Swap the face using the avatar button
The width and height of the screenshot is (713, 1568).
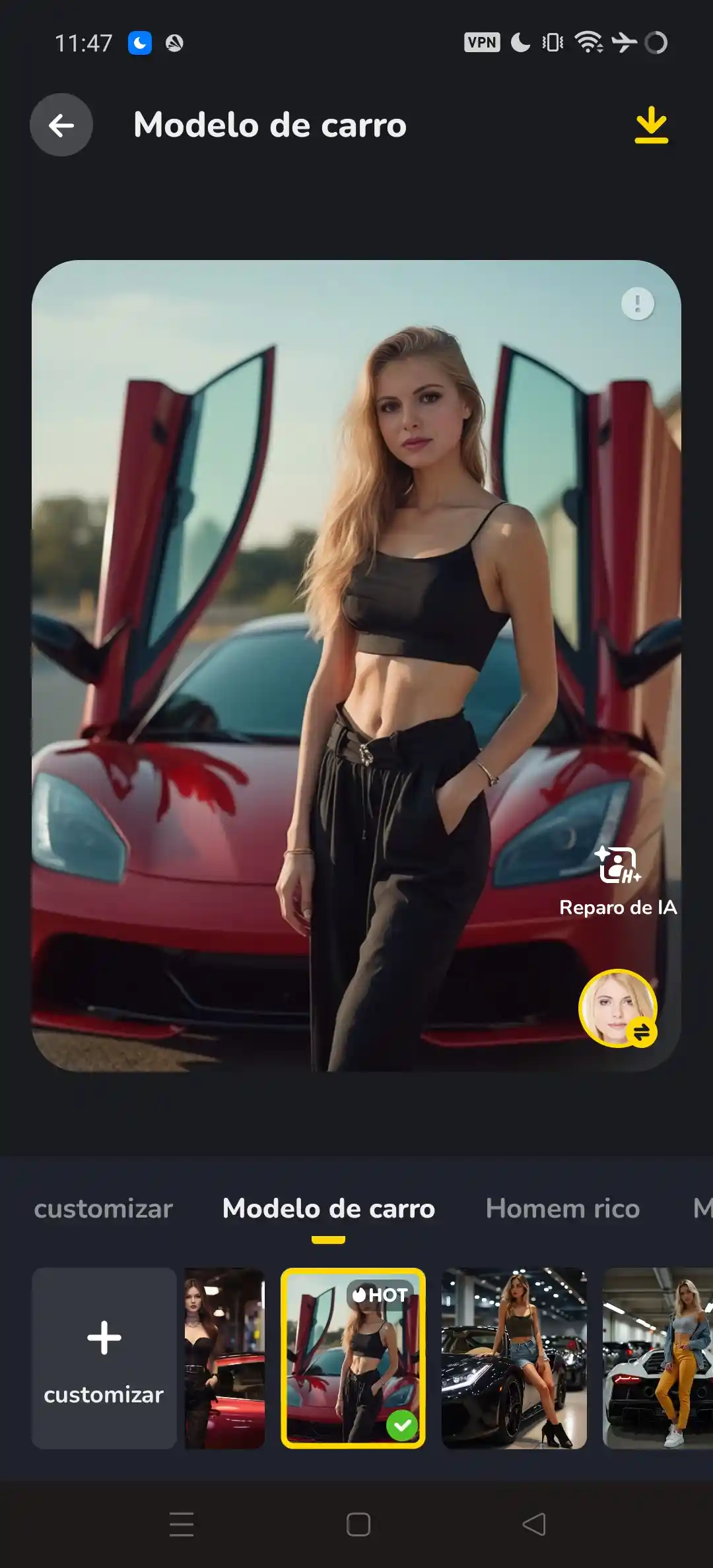(618, 1008)
